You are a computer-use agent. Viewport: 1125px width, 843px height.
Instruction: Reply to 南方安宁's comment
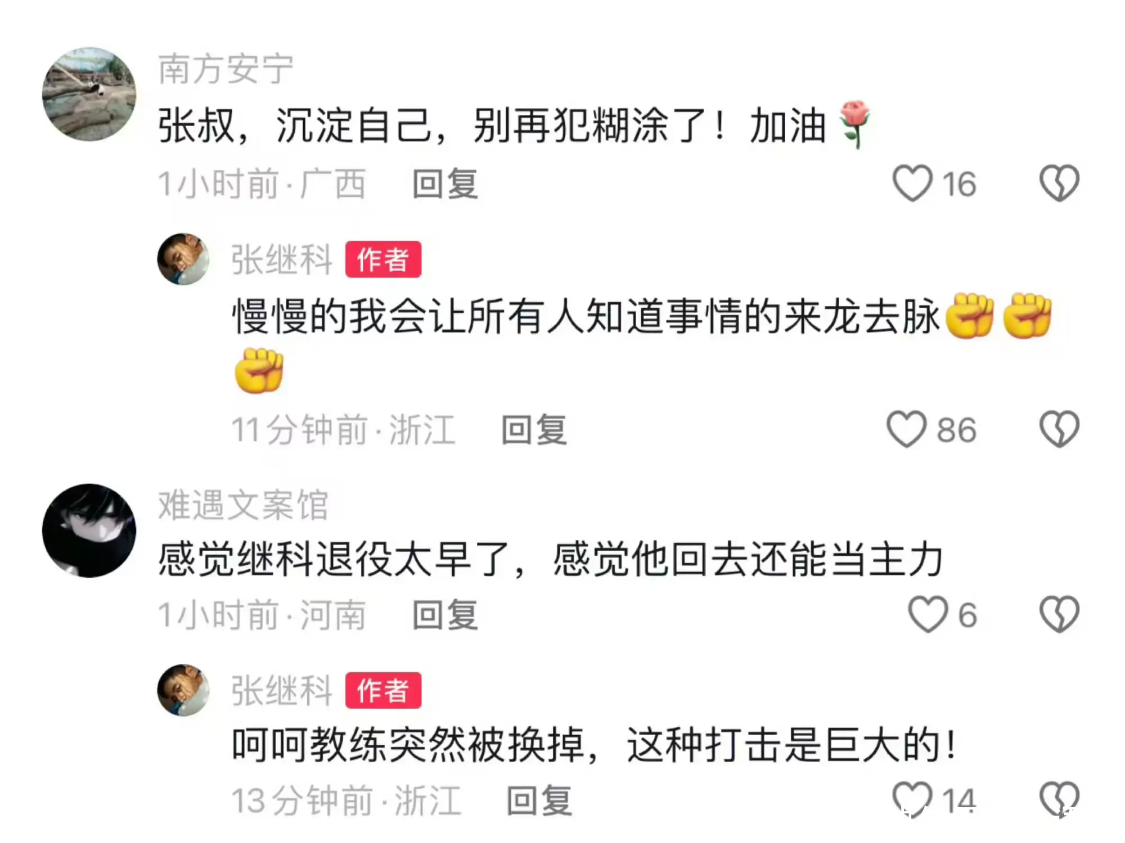[445, 184]
